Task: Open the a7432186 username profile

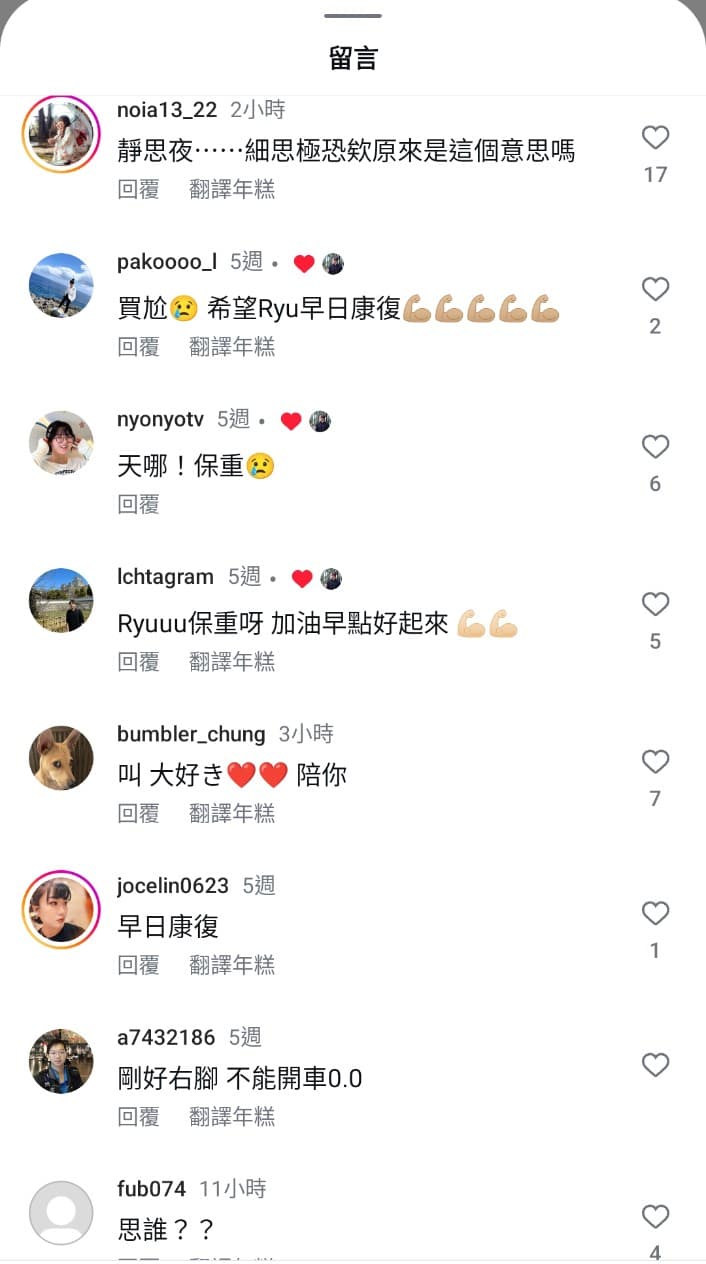Action: pyautogui.click(x=166, y=1037)
